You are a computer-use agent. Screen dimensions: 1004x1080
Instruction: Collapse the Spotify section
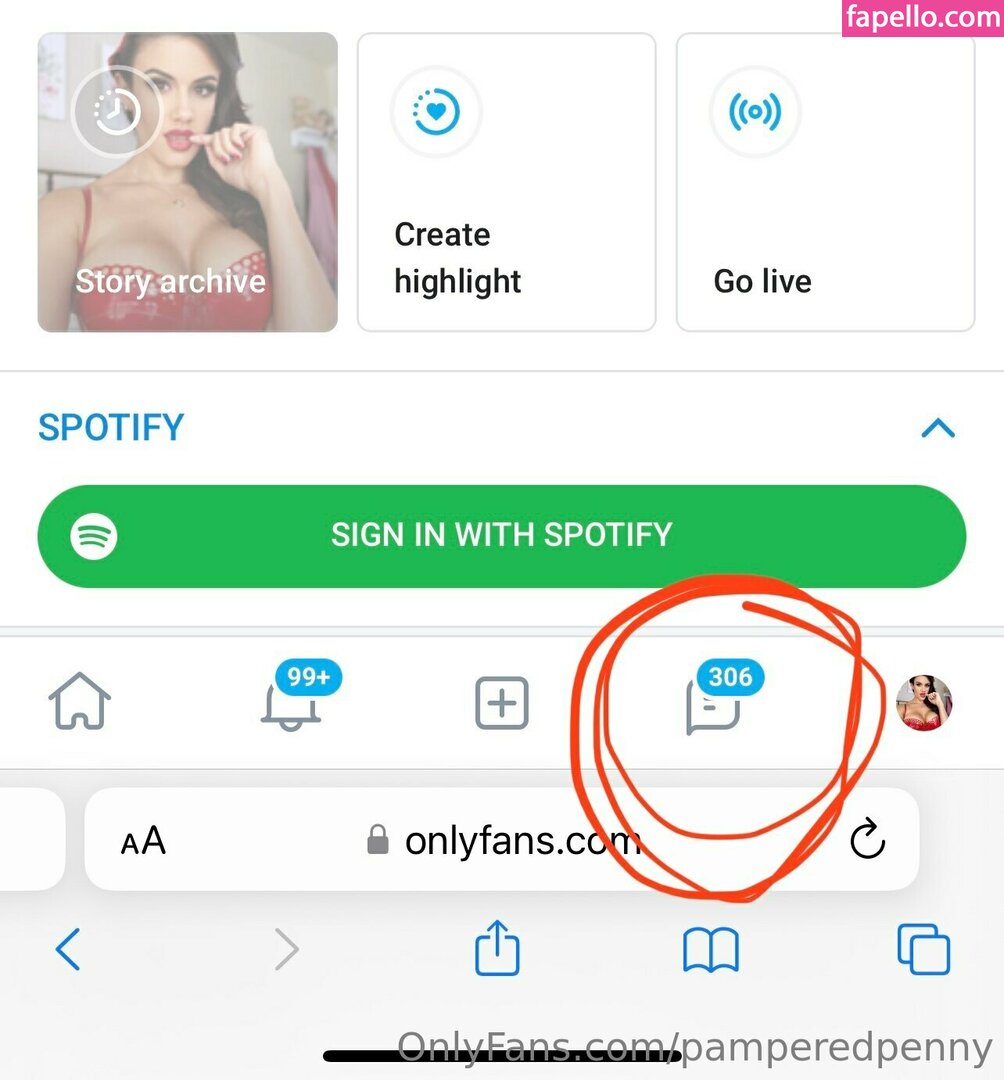click(x=937, y=429)
